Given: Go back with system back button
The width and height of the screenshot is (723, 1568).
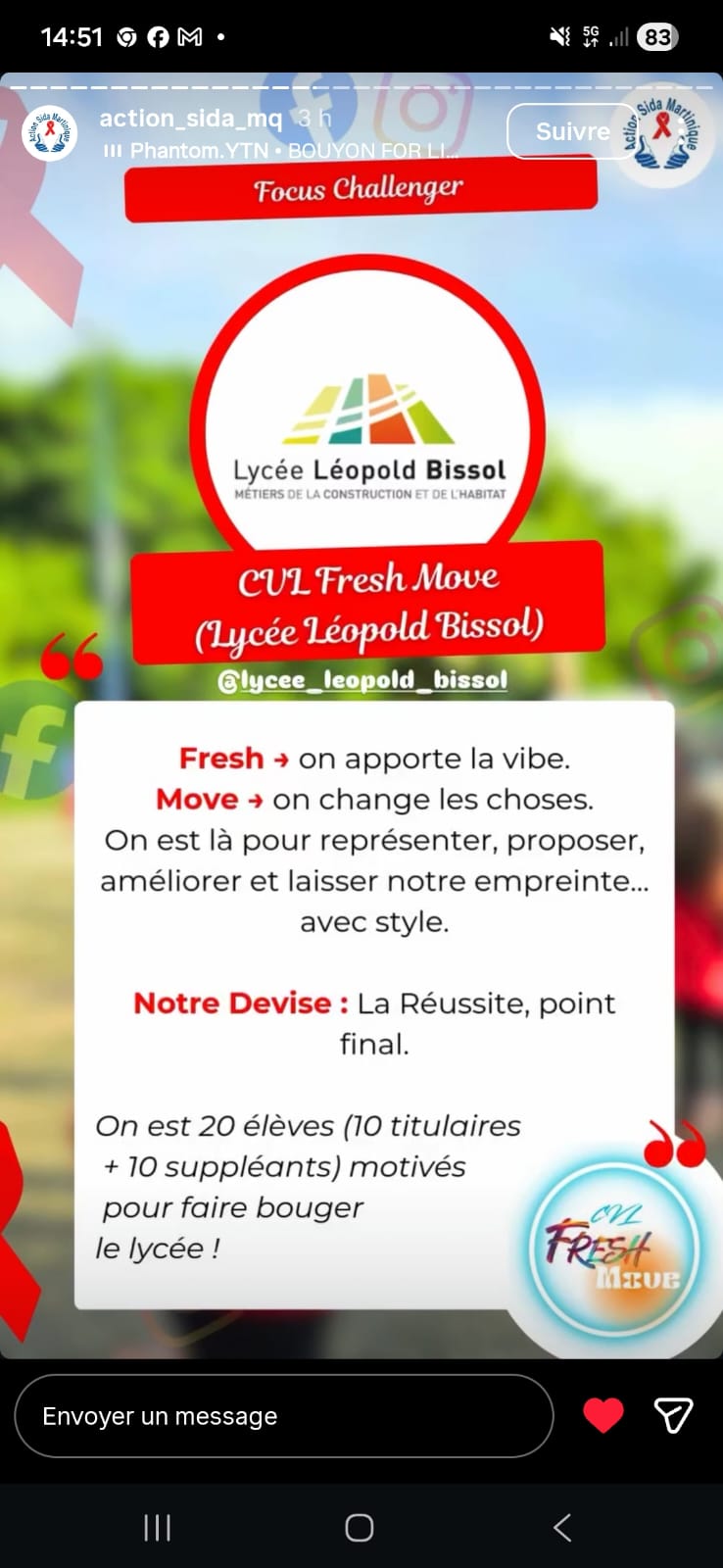Looking at the screenshot, I should [x=561, y=1527].
